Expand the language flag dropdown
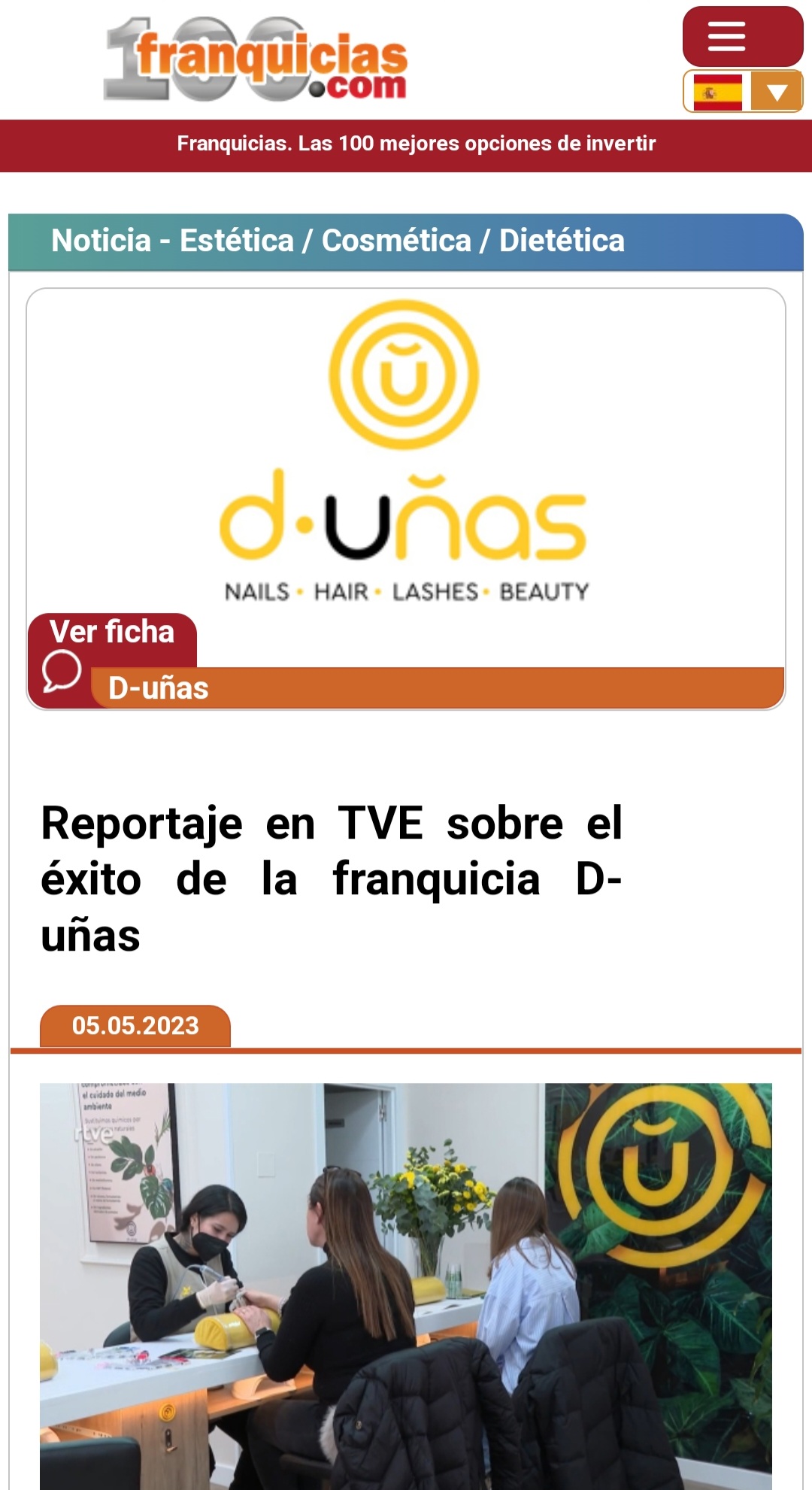This screenshot has height=1490, width=812. point(776,92)
